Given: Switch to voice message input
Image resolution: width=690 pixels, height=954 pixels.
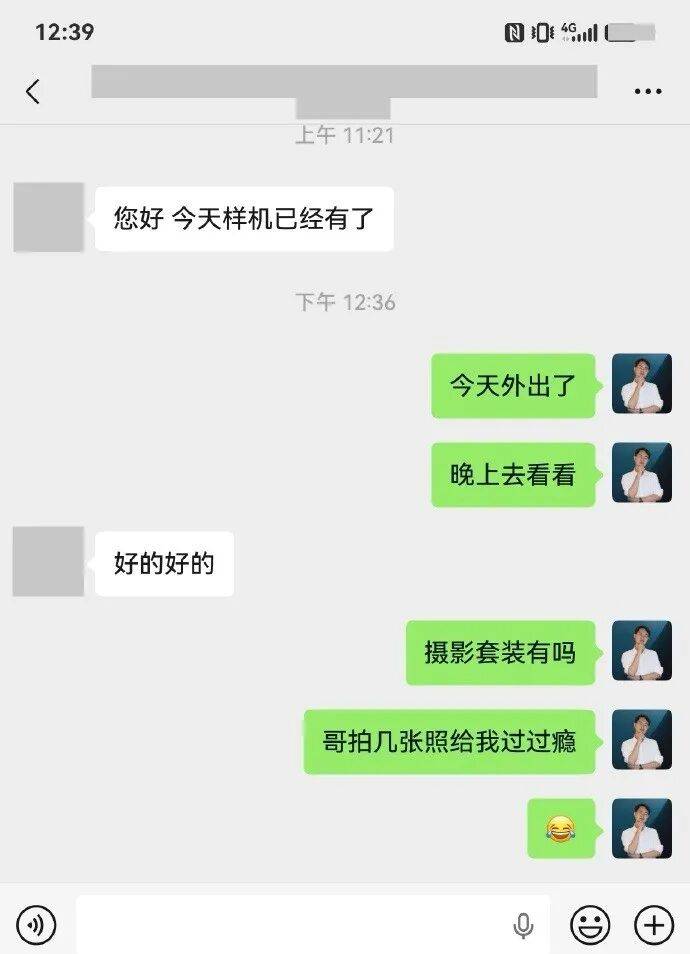Looking at the screenshot, I should click(x=37, y=925).
